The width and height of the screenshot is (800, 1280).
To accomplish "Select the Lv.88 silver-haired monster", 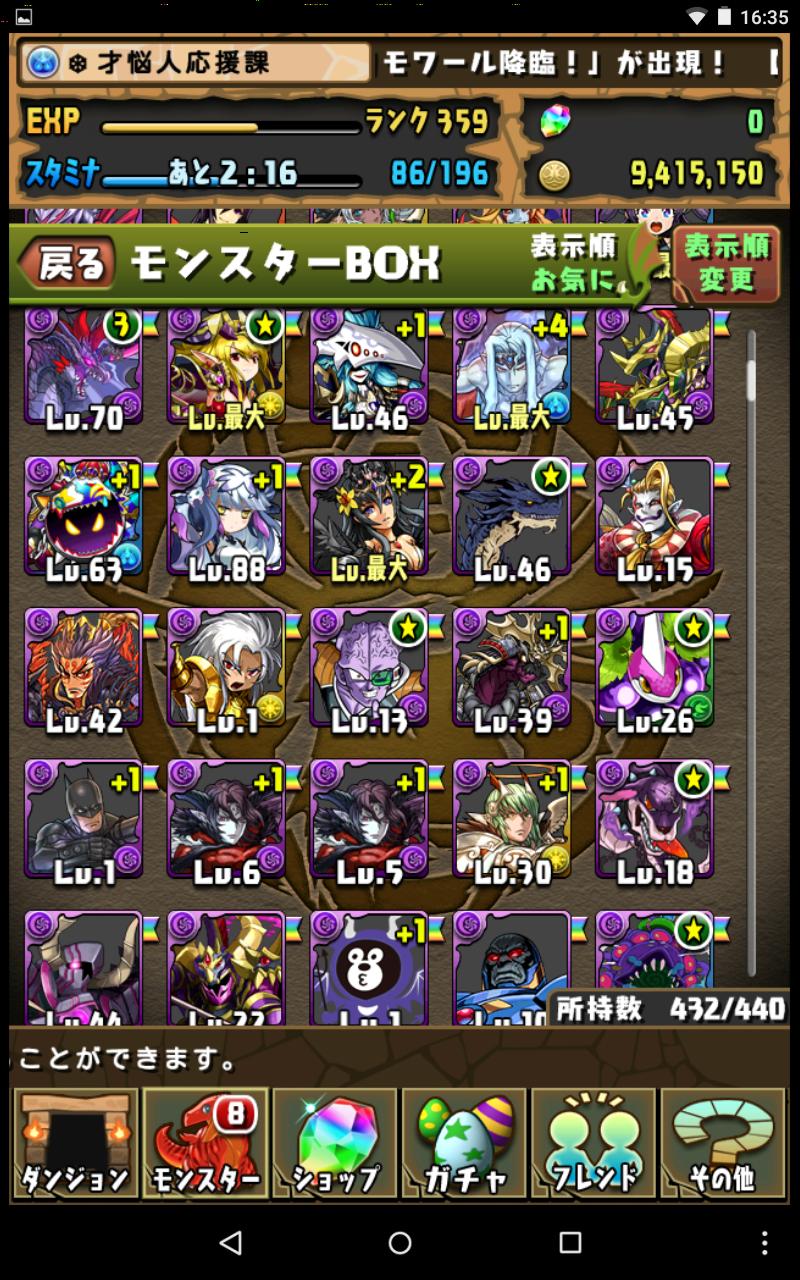I will click(227, 518).
